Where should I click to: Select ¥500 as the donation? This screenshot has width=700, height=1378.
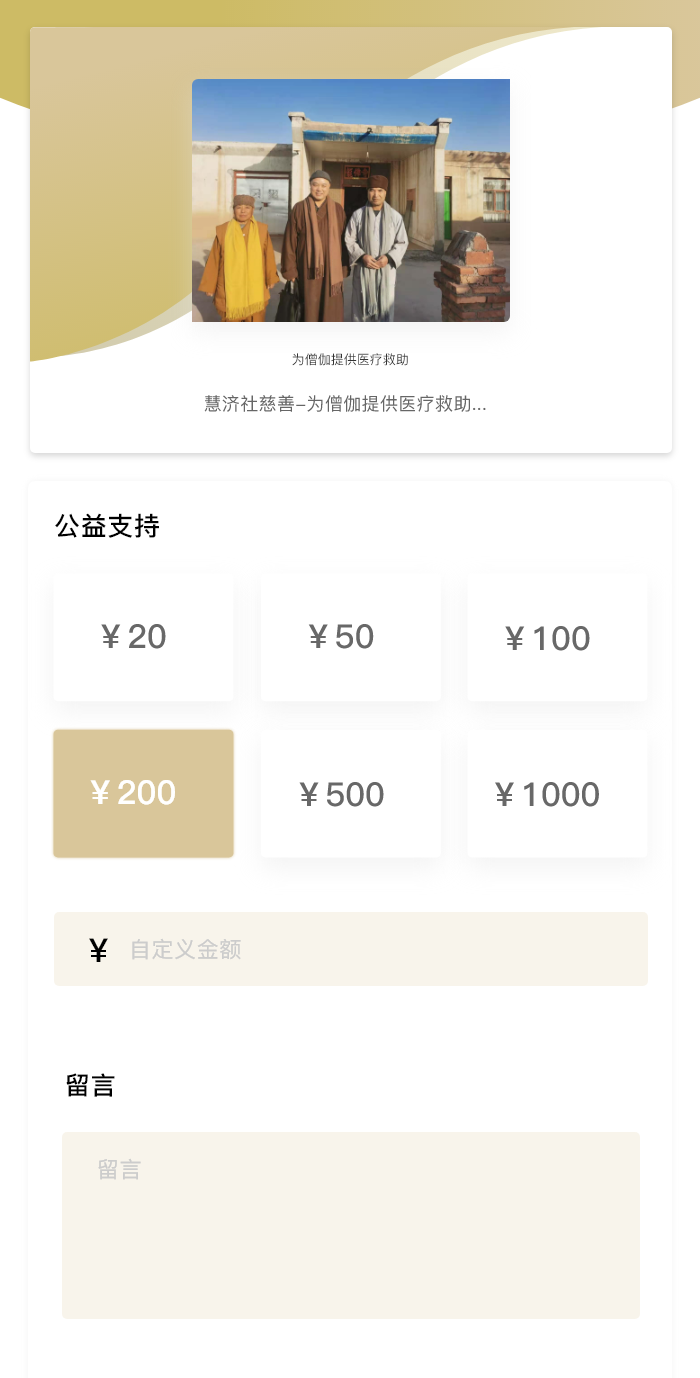click(351, 793)
